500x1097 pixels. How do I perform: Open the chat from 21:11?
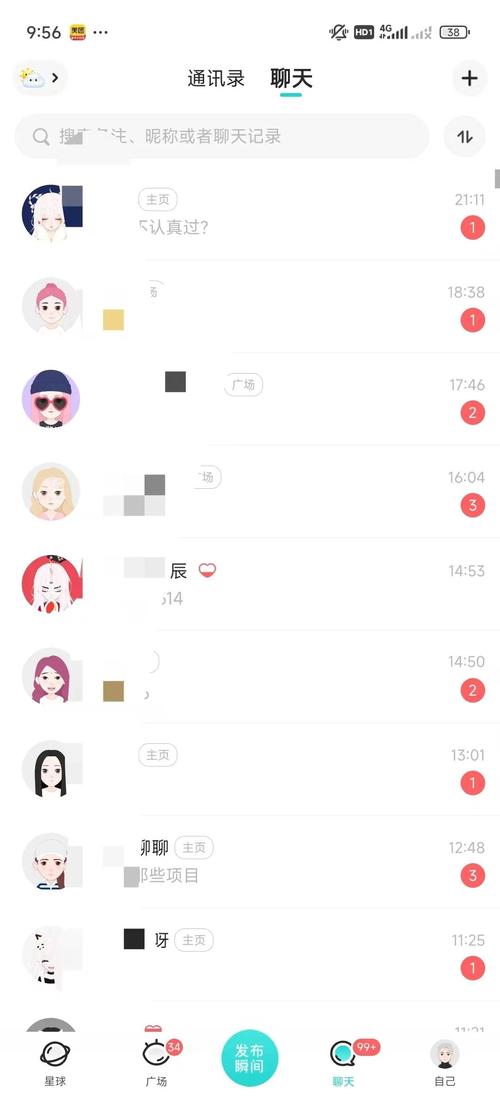point(250,213)
